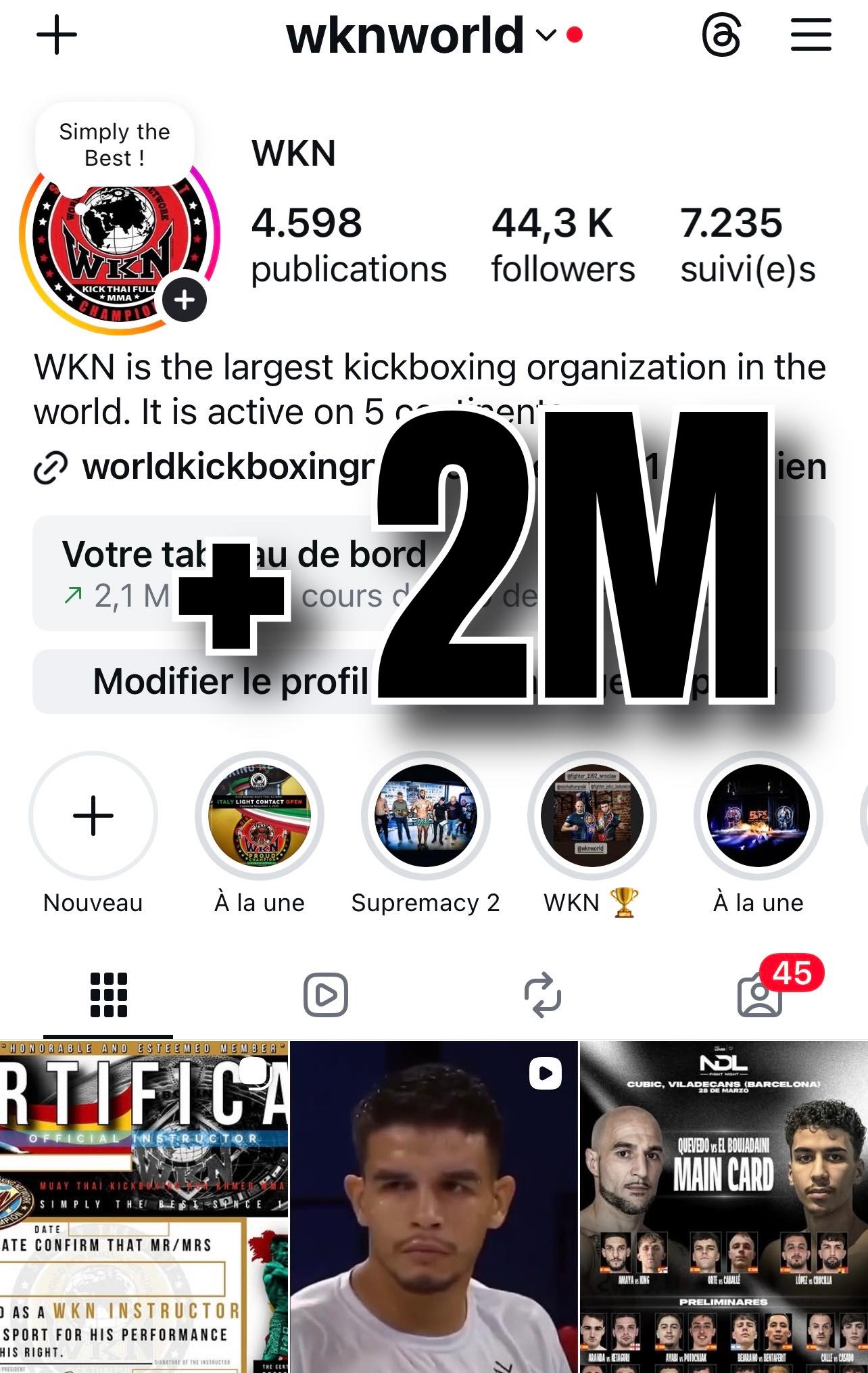Switch to the Reels tab
Image resolution: width=868 pixels, height=1373 pixels.
tap(326, 995)
